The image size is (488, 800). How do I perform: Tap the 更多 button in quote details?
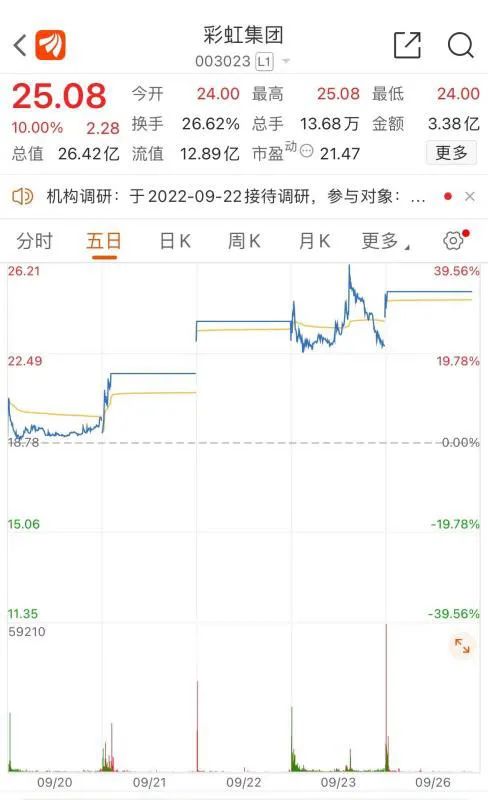tap(451, 153)
